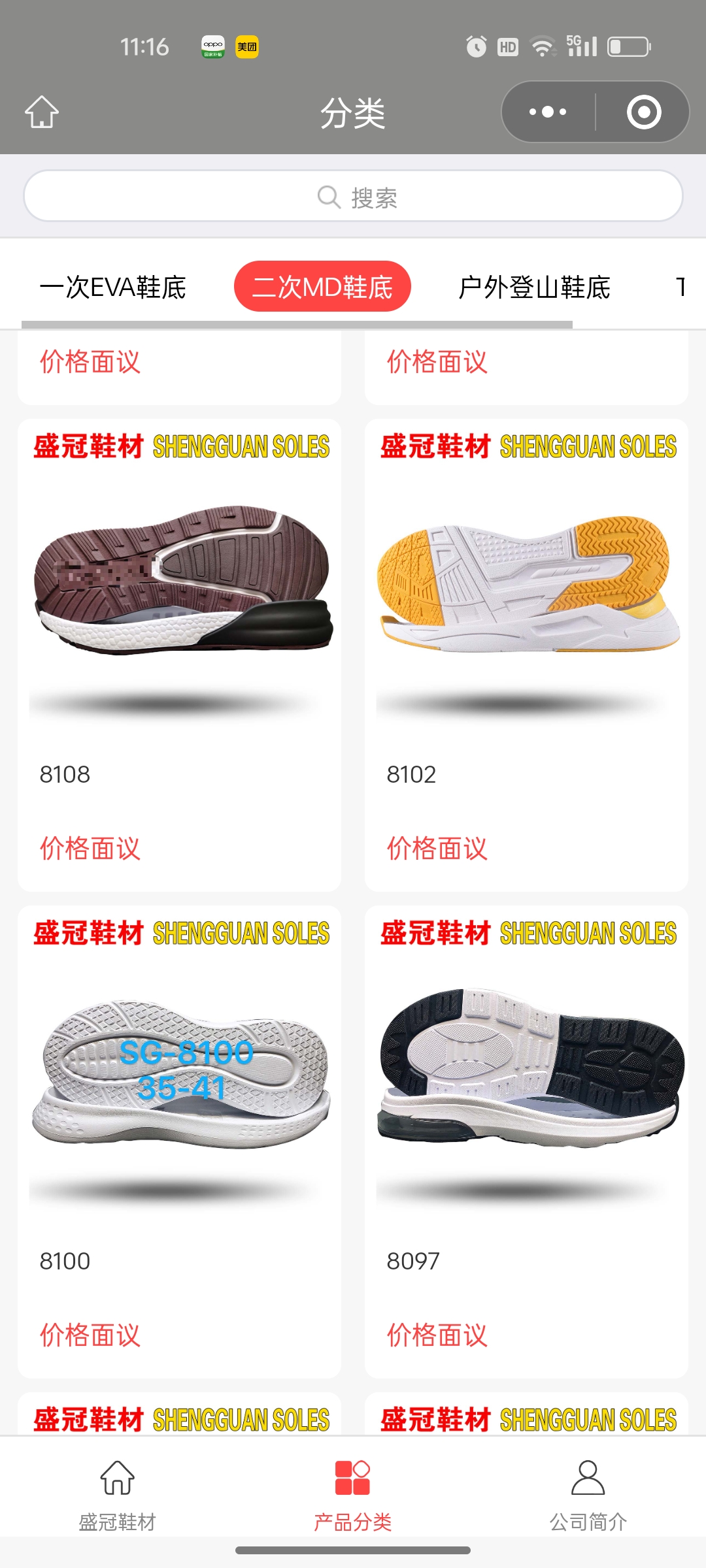Close the mini program with circle button
The height and width of the screenshot is (1568, 706).
click(x=644, y=112)
